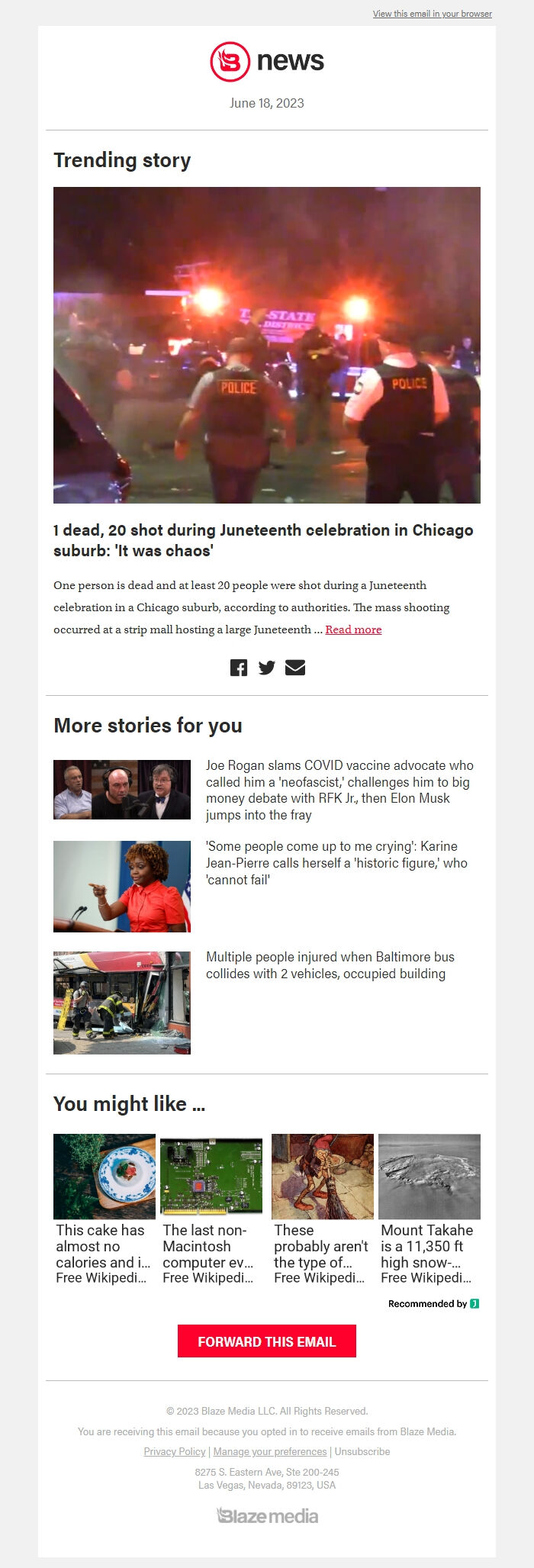Share trending story via email icon
The width and height of the screenshot is (534, 1568).
[295, 668]
